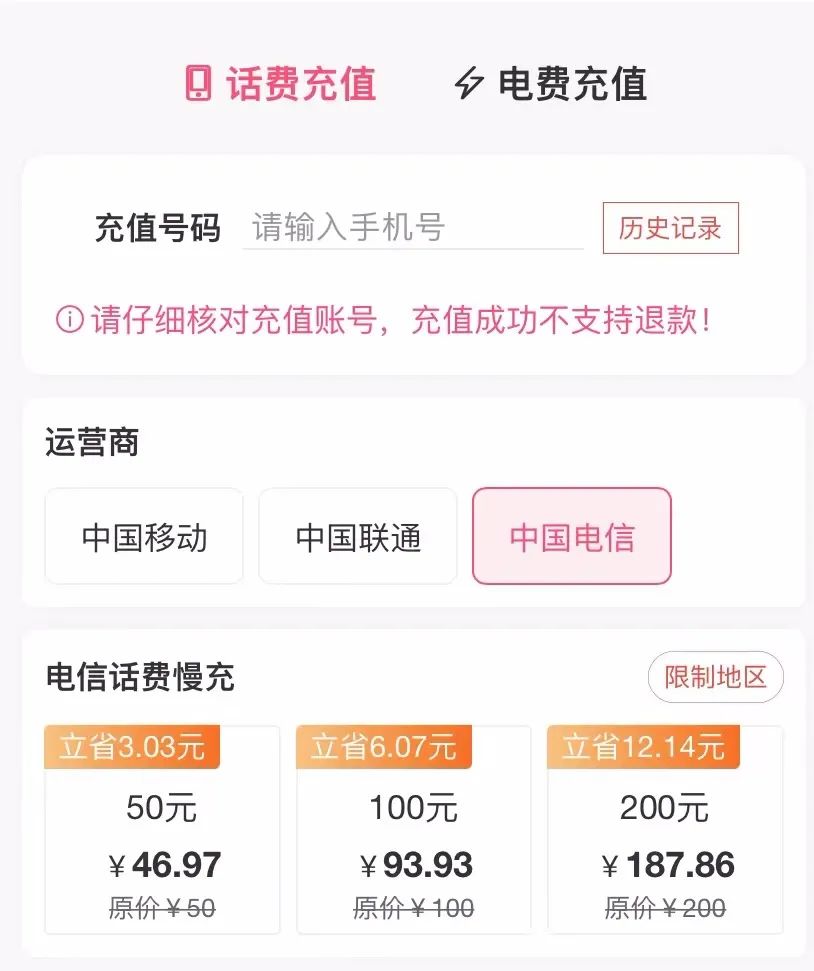The image size is (814, 971).
Task: View the 限制地区 restricted regions
Action: (715, 677)
